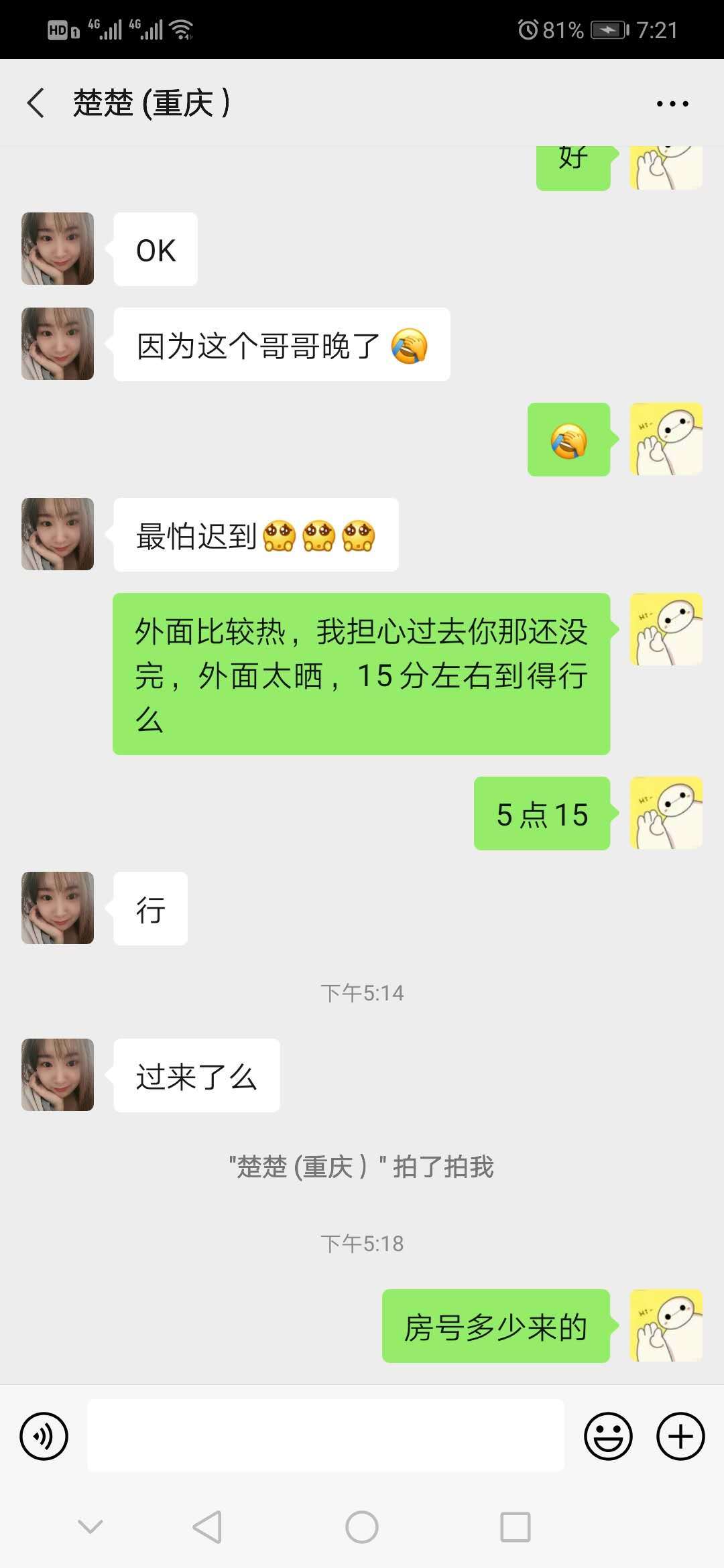The image size is (724, 1568).
Task: Tap the sent facepalm emoji sticker
Action: coord(569,439)
